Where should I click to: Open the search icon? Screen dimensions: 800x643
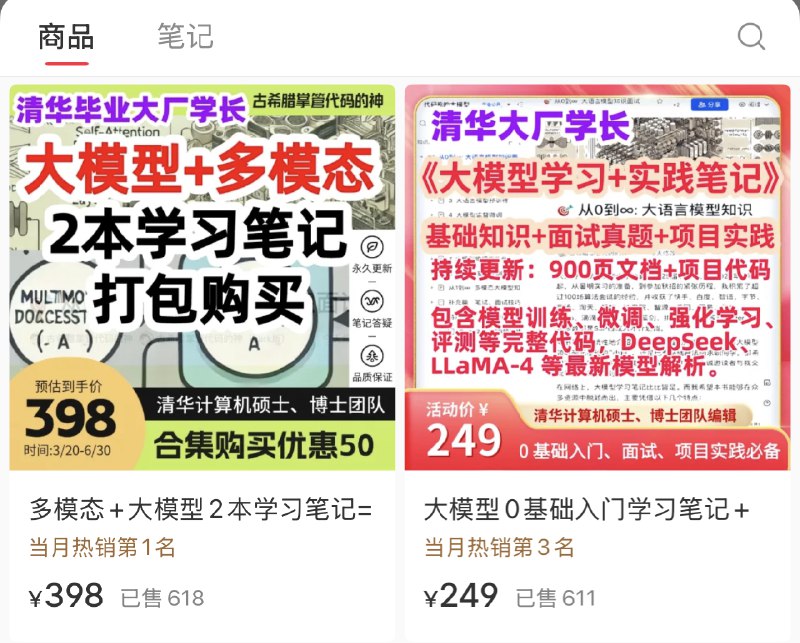tap(751, 37)
